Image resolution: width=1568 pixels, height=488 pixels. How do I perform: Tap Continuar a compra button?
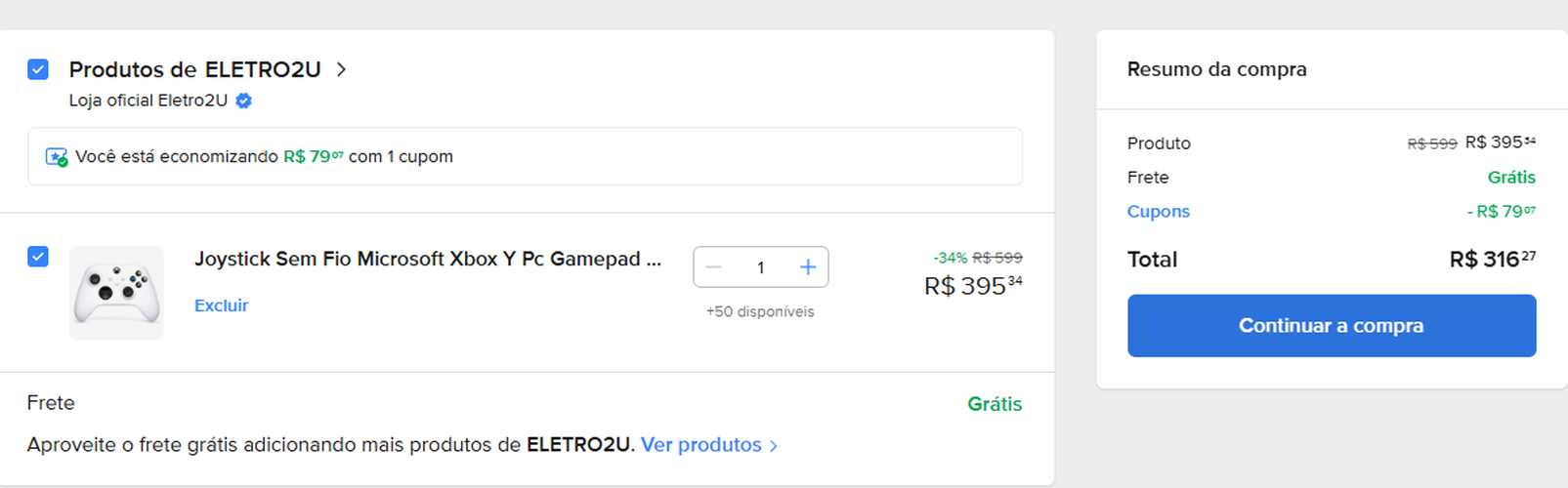[1331, 326]
